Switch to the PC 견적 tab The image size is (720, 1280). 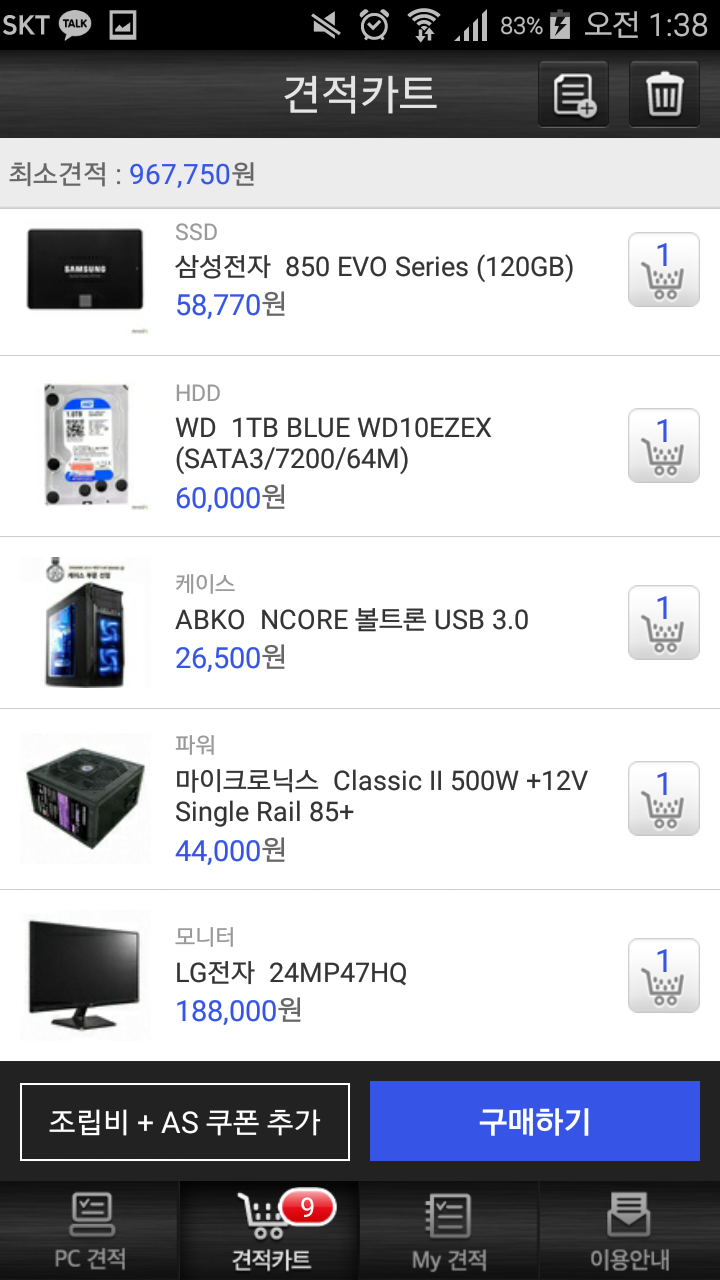coord(90,1231)
